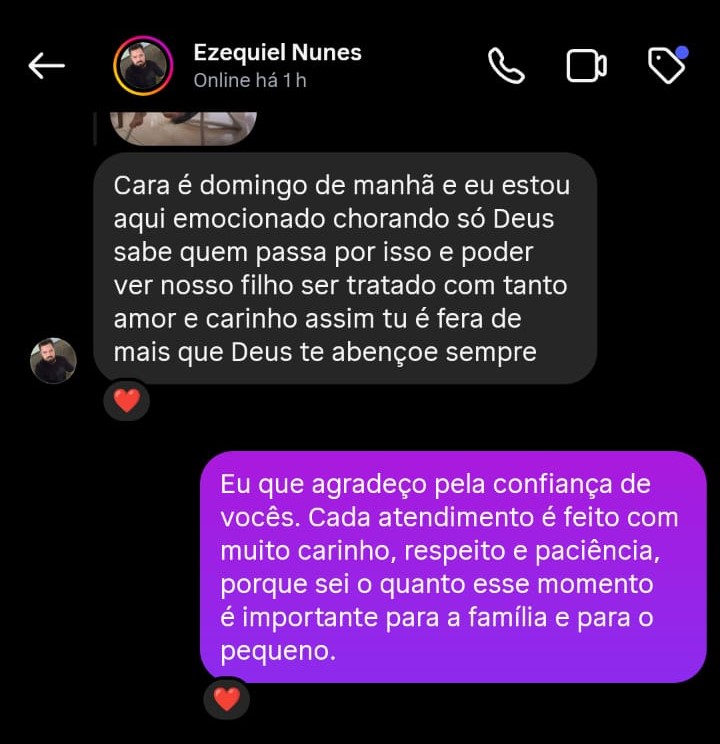Open the flag options with the blue notification dot
The width and height of the screenshot is (720, 744).
click(668, 63)
